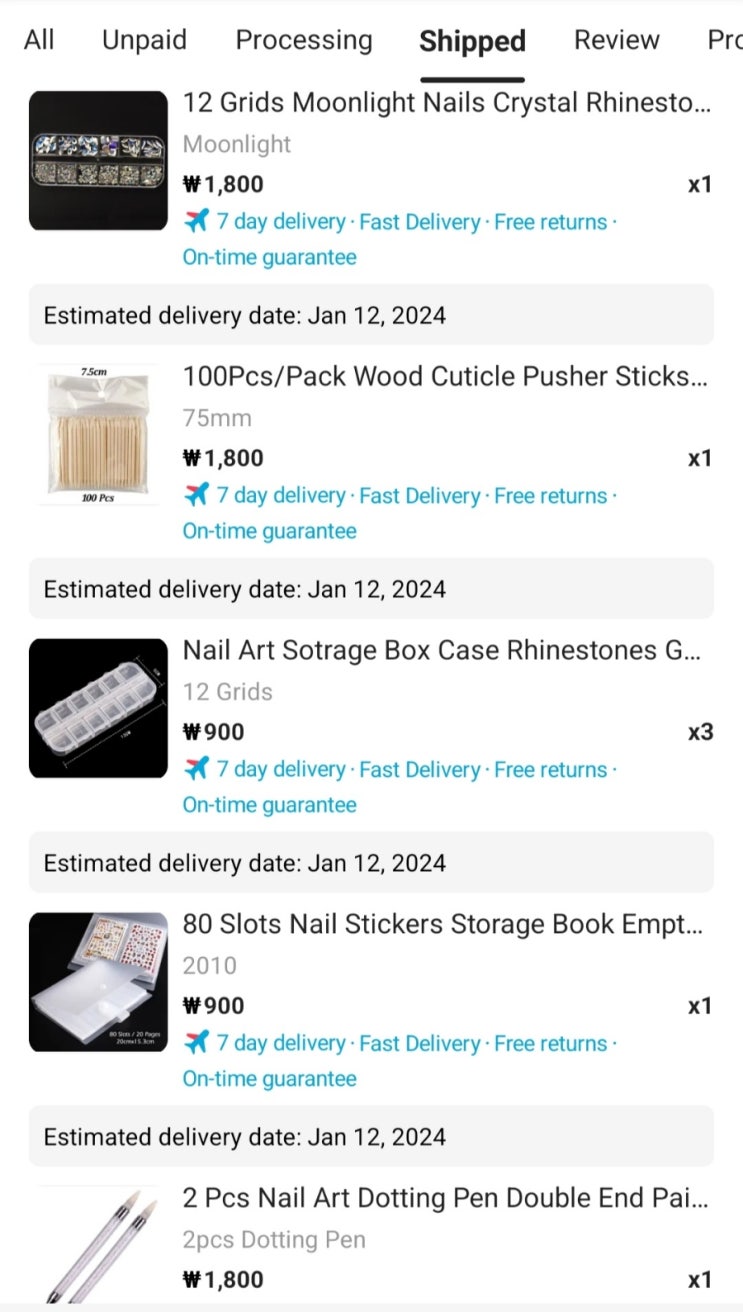743x1312 pixels.
Task: Open the Wood Cuticle Pusher Sticks order
Action: coord(446,377)
